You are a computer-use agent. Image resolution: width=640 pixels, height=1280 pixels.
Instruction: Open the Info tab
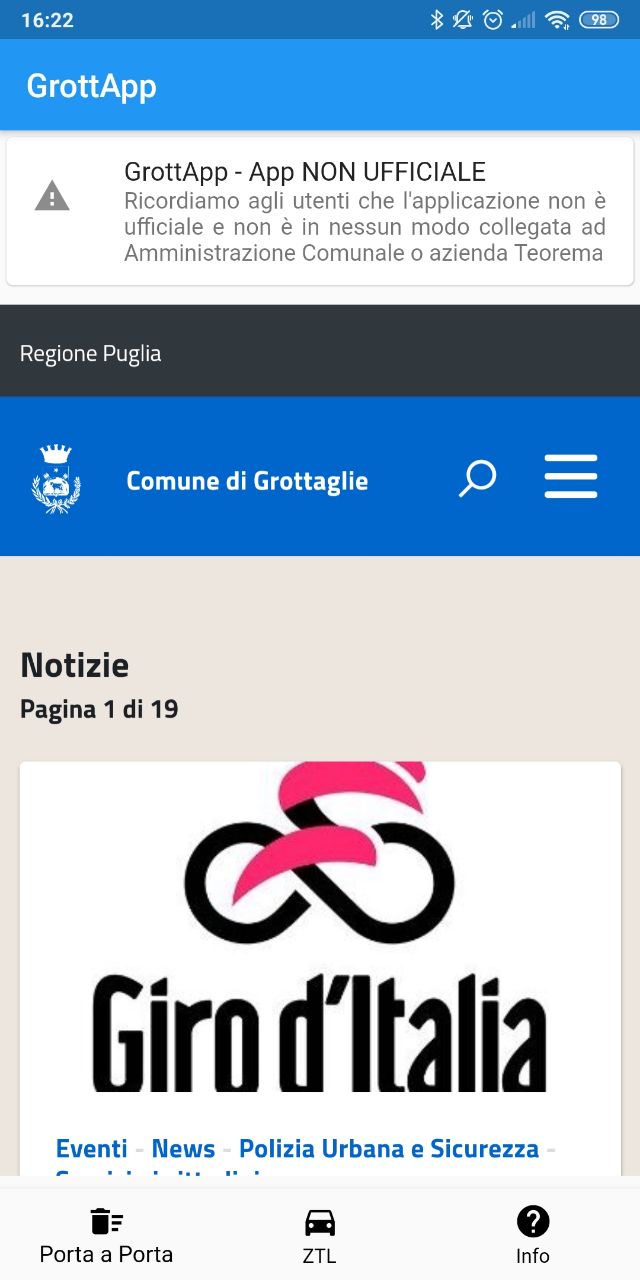click(x=533, y=1236)
